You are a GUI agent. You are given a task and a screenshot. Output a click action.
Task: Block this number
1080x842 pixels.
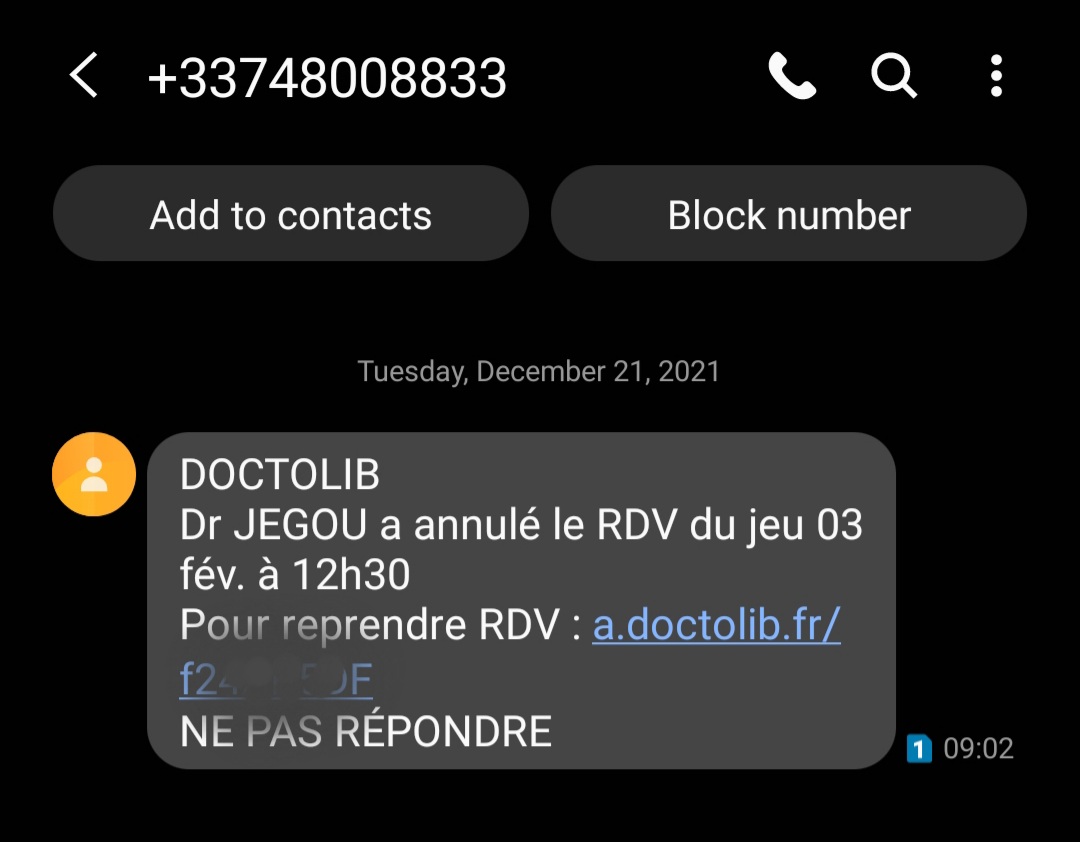(788, 214)
